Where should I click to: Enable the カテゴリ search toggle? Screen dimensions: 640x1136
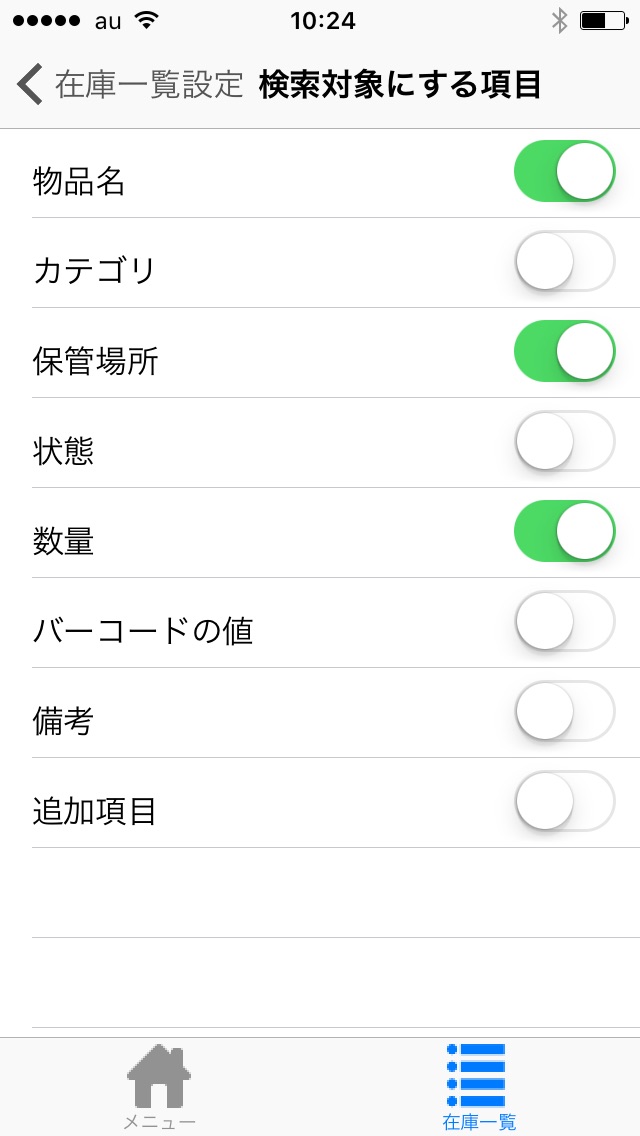click(x=565, y=262)
